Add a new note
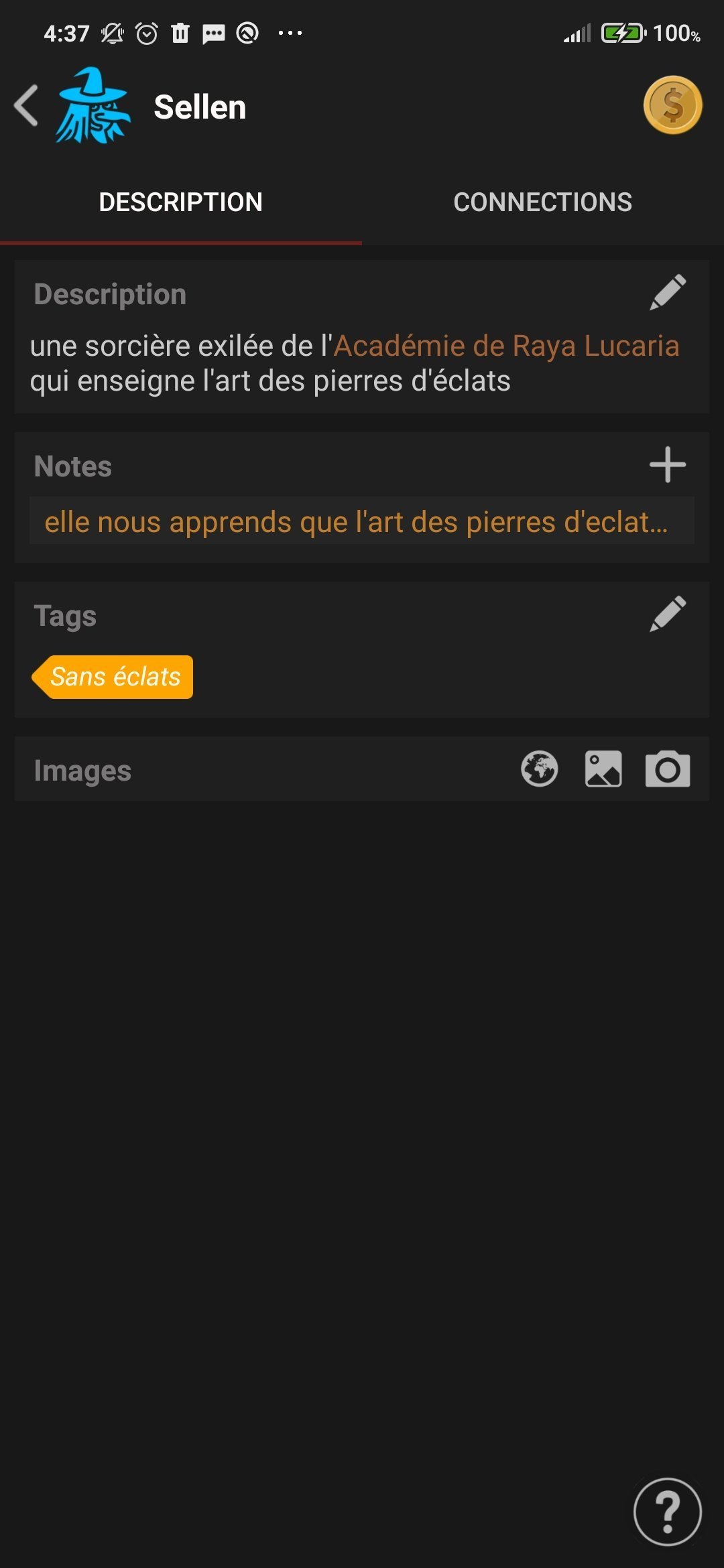 [668, 465]
